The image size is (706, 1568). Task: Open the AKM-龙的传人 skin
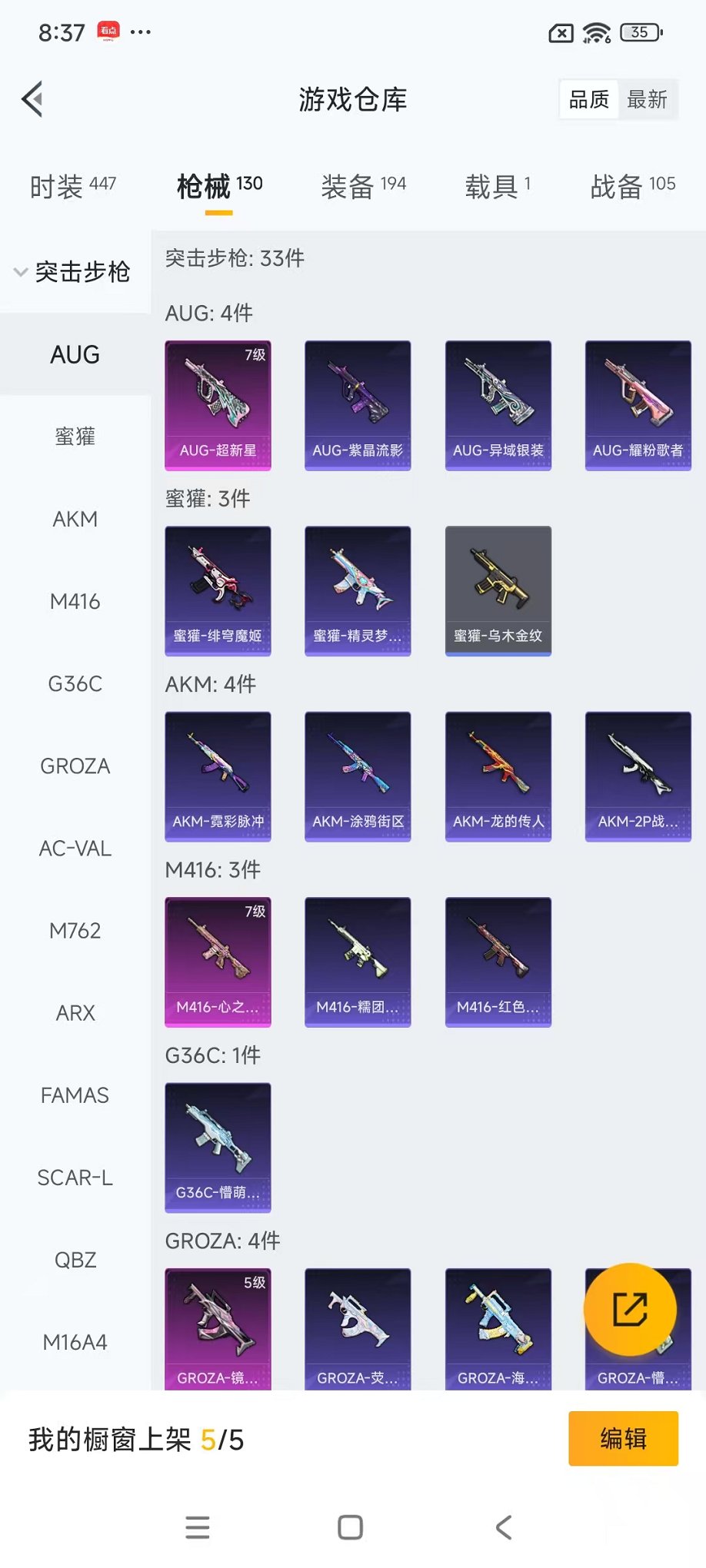[498, 776]
